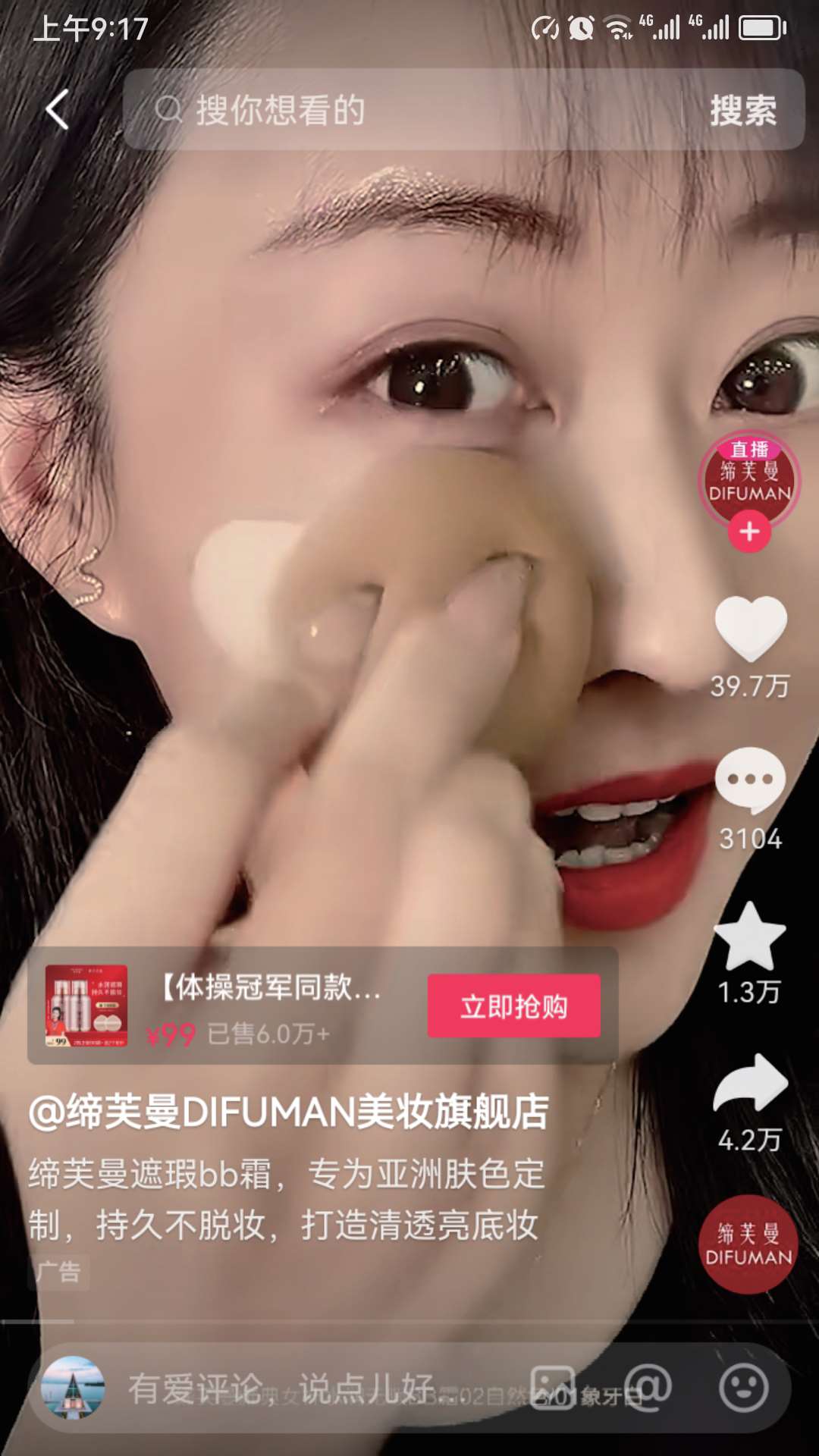Open the rotating DIFUMAN sound disc
This screenshot has height=1456, width=819.
(748, 1244)
